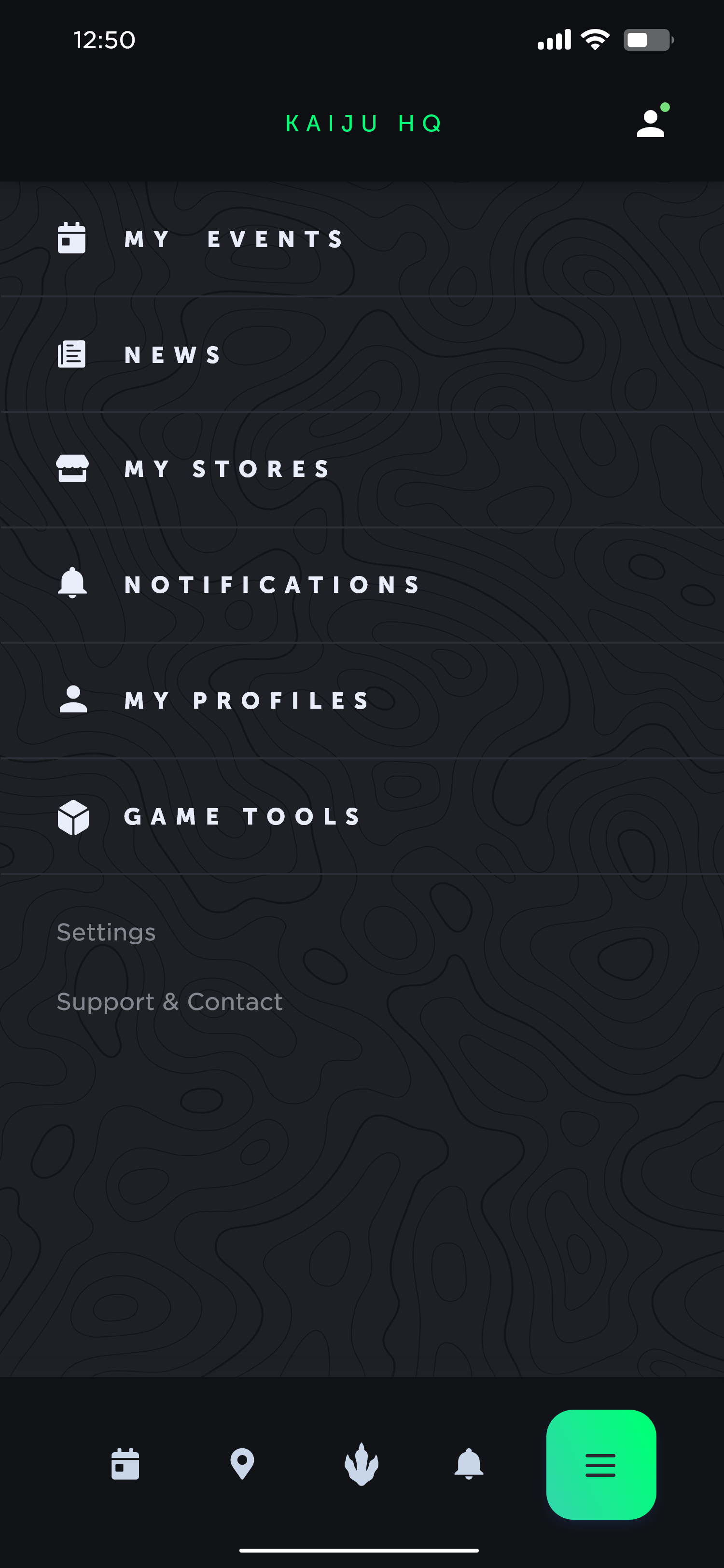Switch to the calendar events tab
724x1568 pixels.
point(125,1464)
